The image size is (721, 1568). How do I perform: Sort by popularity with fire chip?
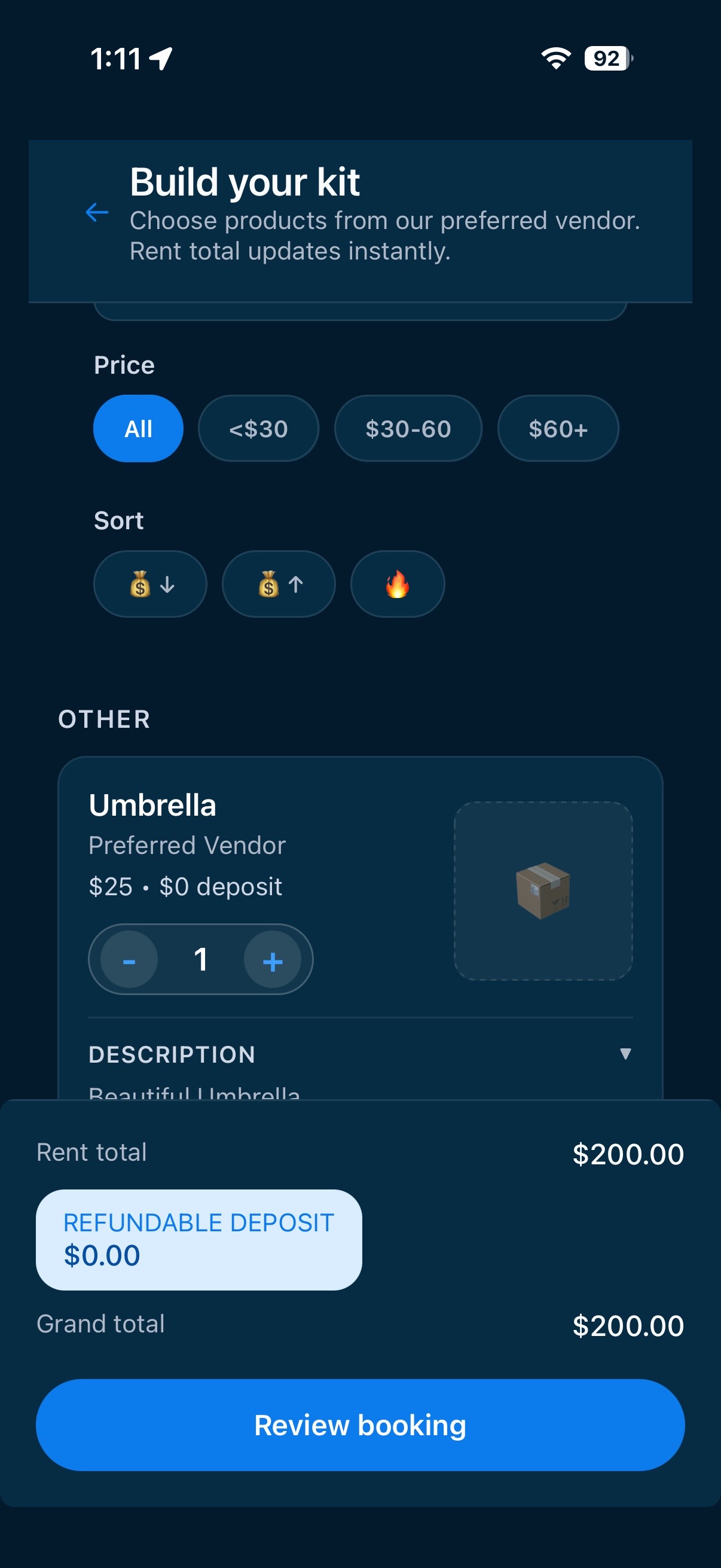pos(398,584)
